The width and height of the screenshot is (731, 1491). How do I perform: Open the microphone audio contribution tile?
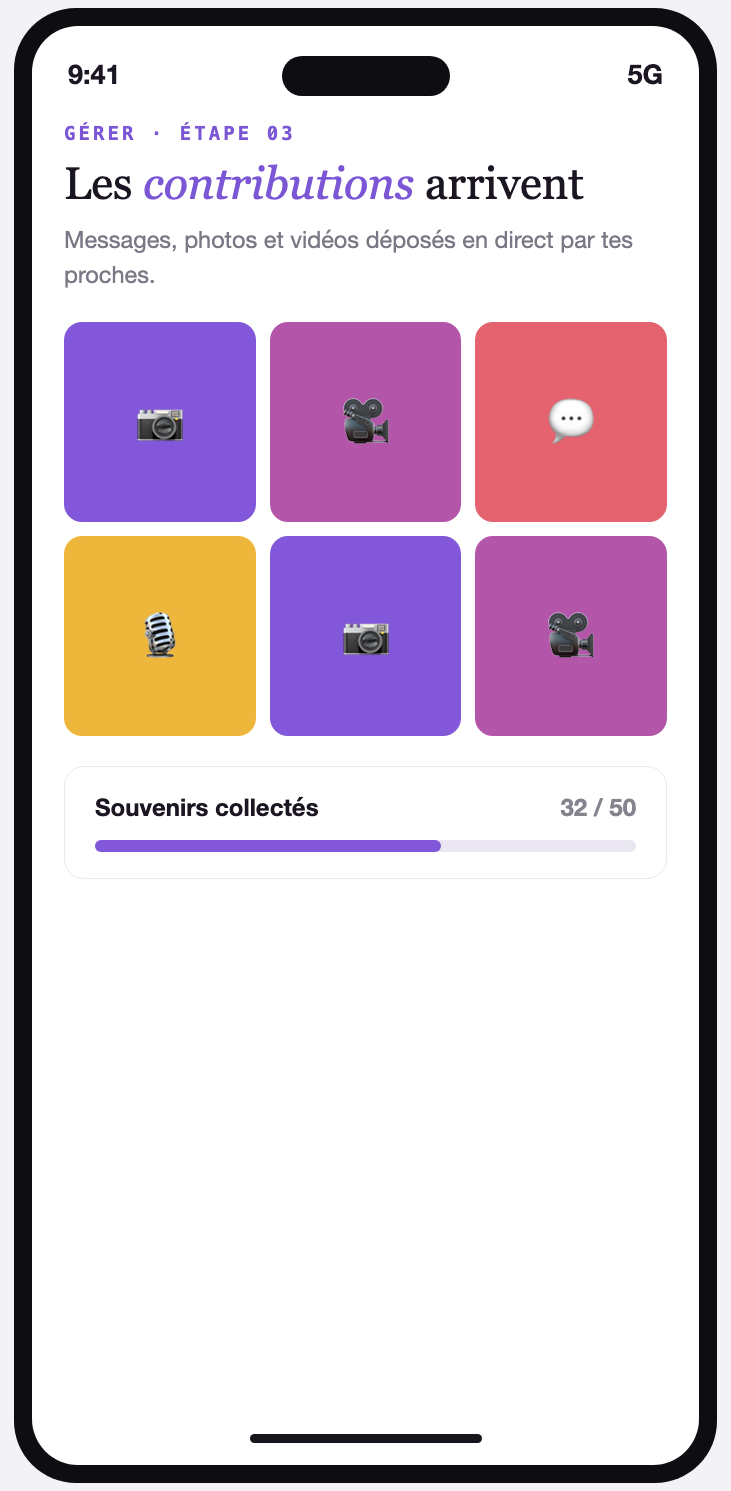click(160, 636)
